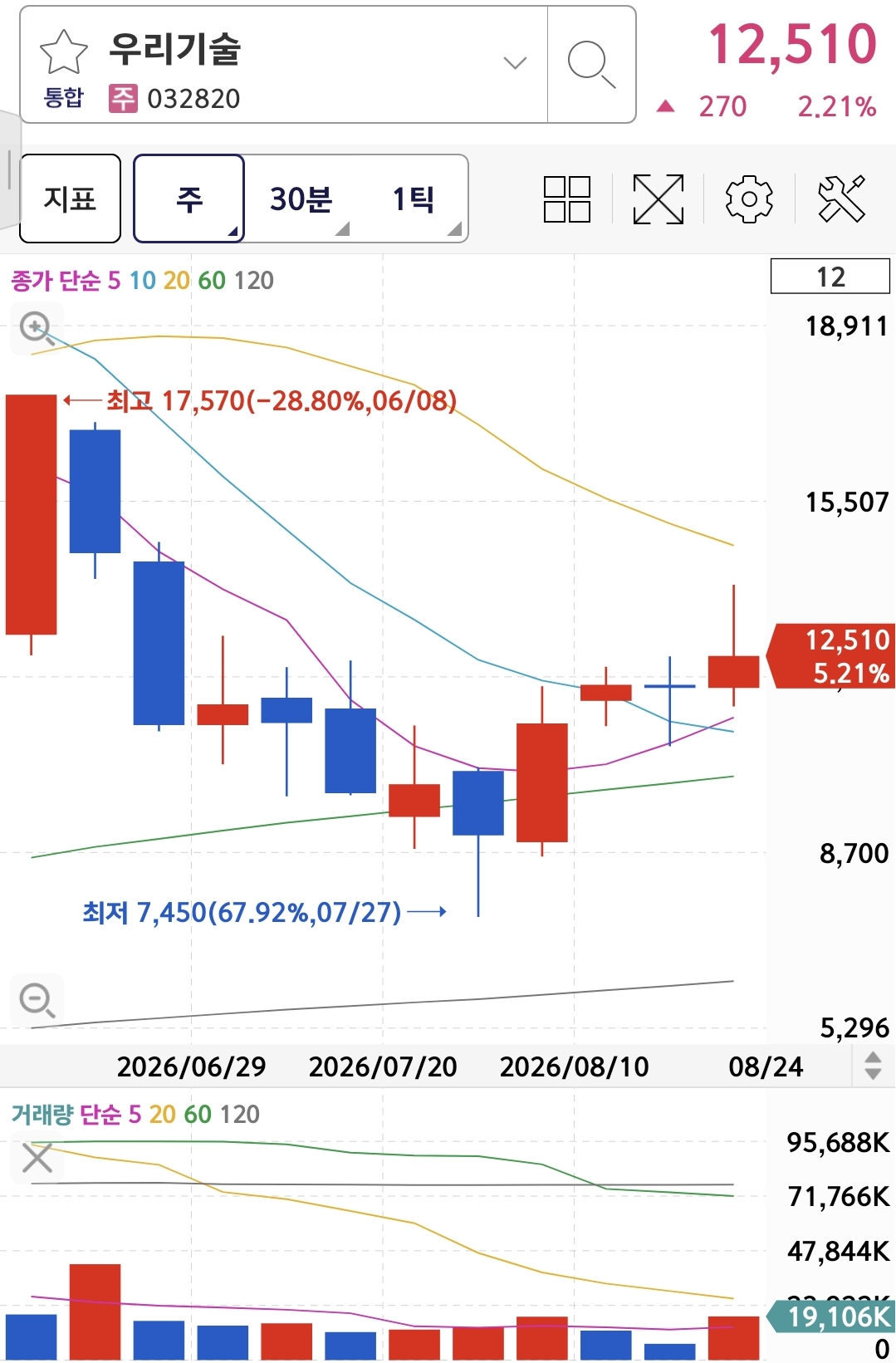The width and height of the screenshot is (896, 1363).
Task: Zoom out on the price chart
Action: pos(37,1000)
